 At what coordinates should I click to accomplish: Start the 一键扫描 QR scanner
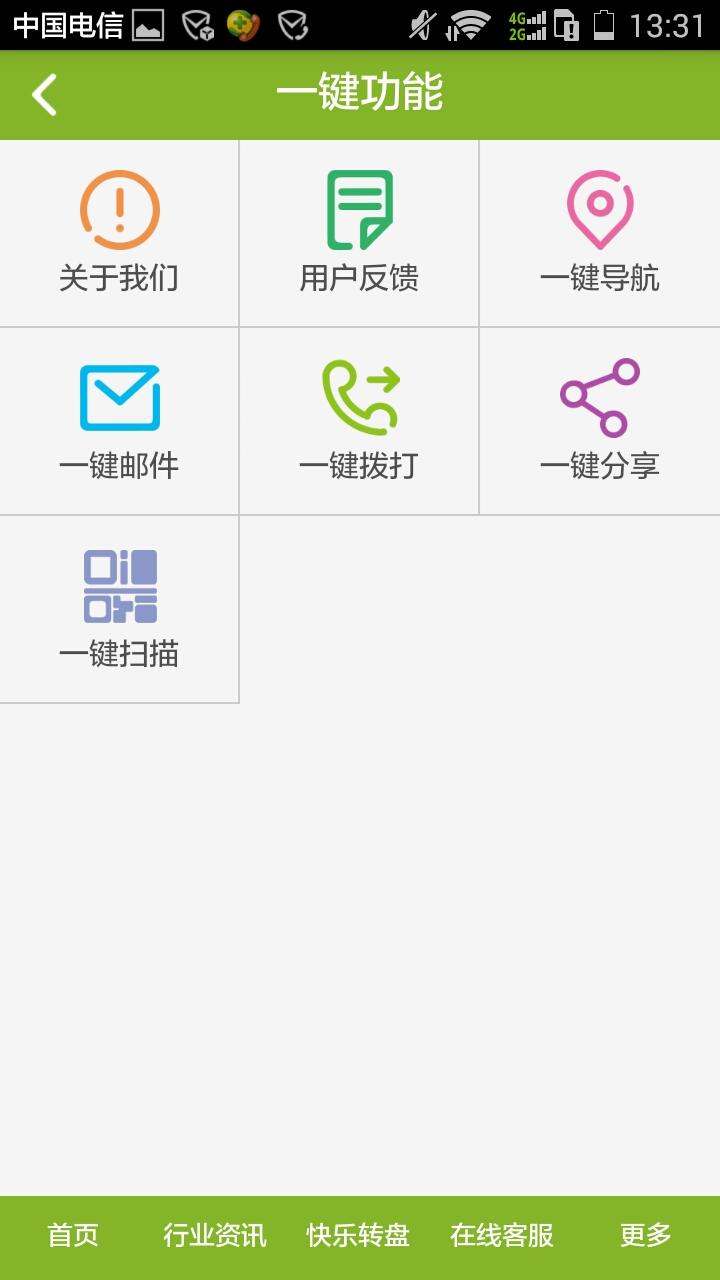click(x=119, y=609)
